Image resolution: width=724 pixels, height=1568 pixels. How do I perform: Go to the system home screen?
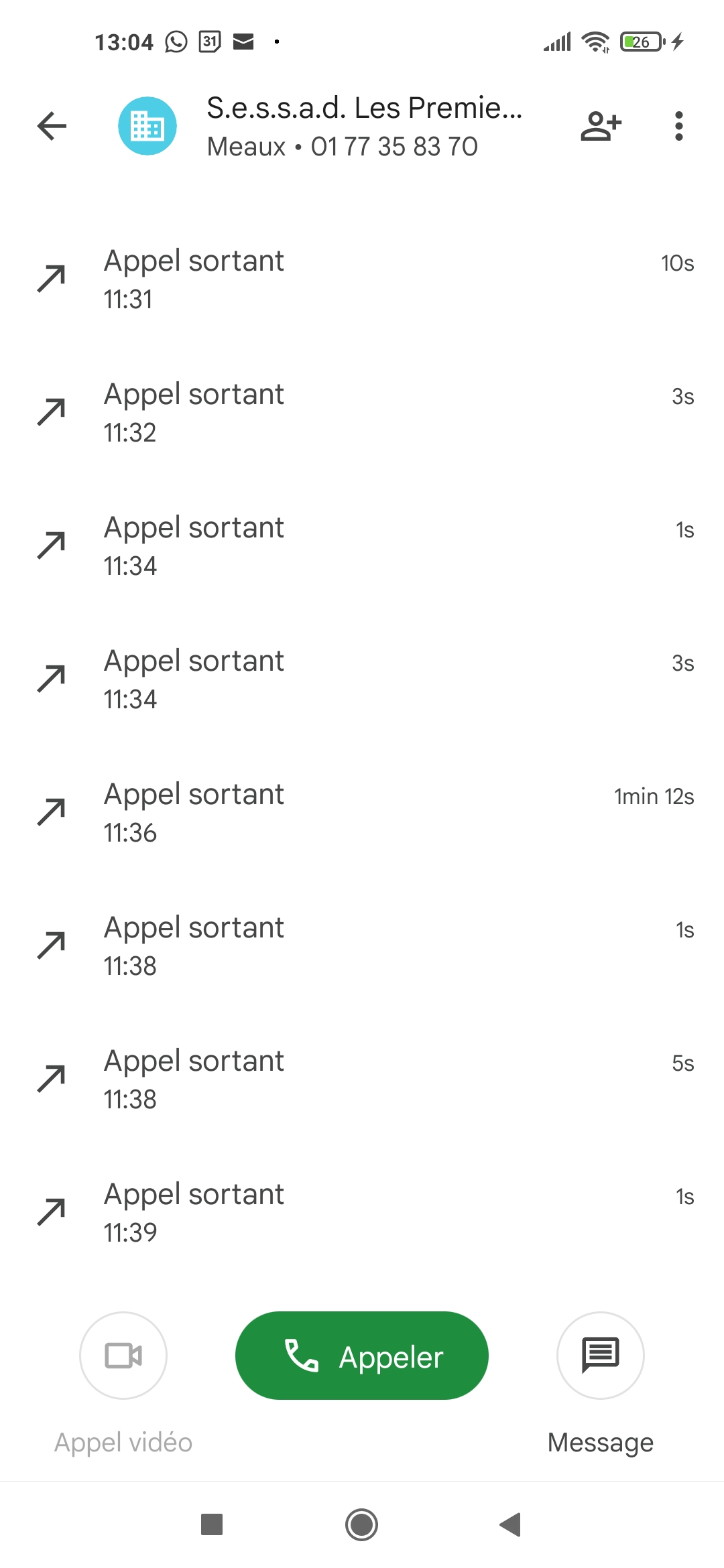362,1524
